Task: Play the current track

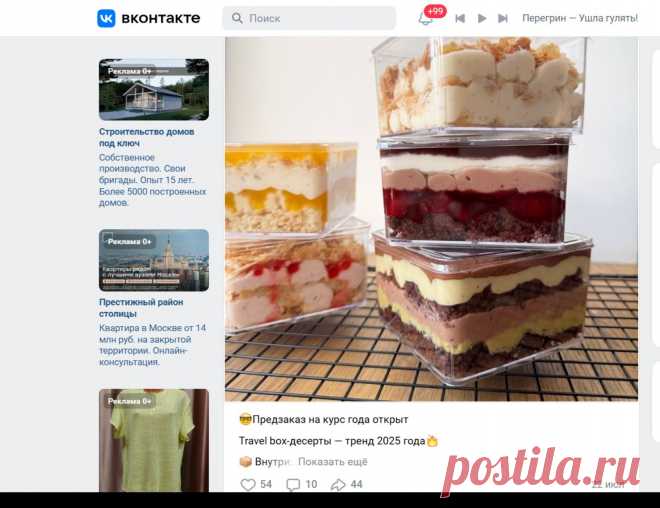Action: (x=482, y=18)
